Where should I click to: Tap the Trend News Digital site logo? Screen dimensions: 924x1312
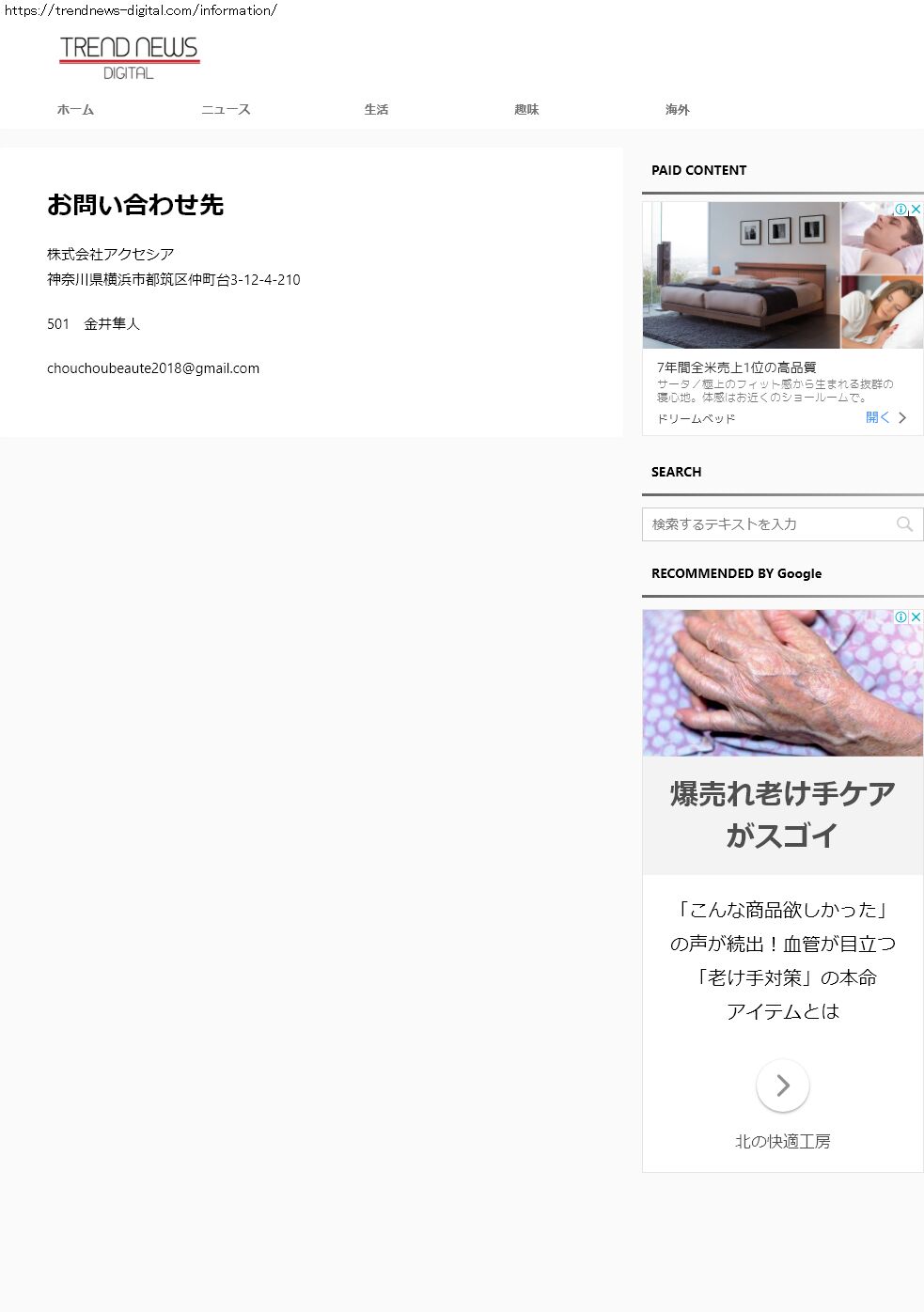[129, 57]
